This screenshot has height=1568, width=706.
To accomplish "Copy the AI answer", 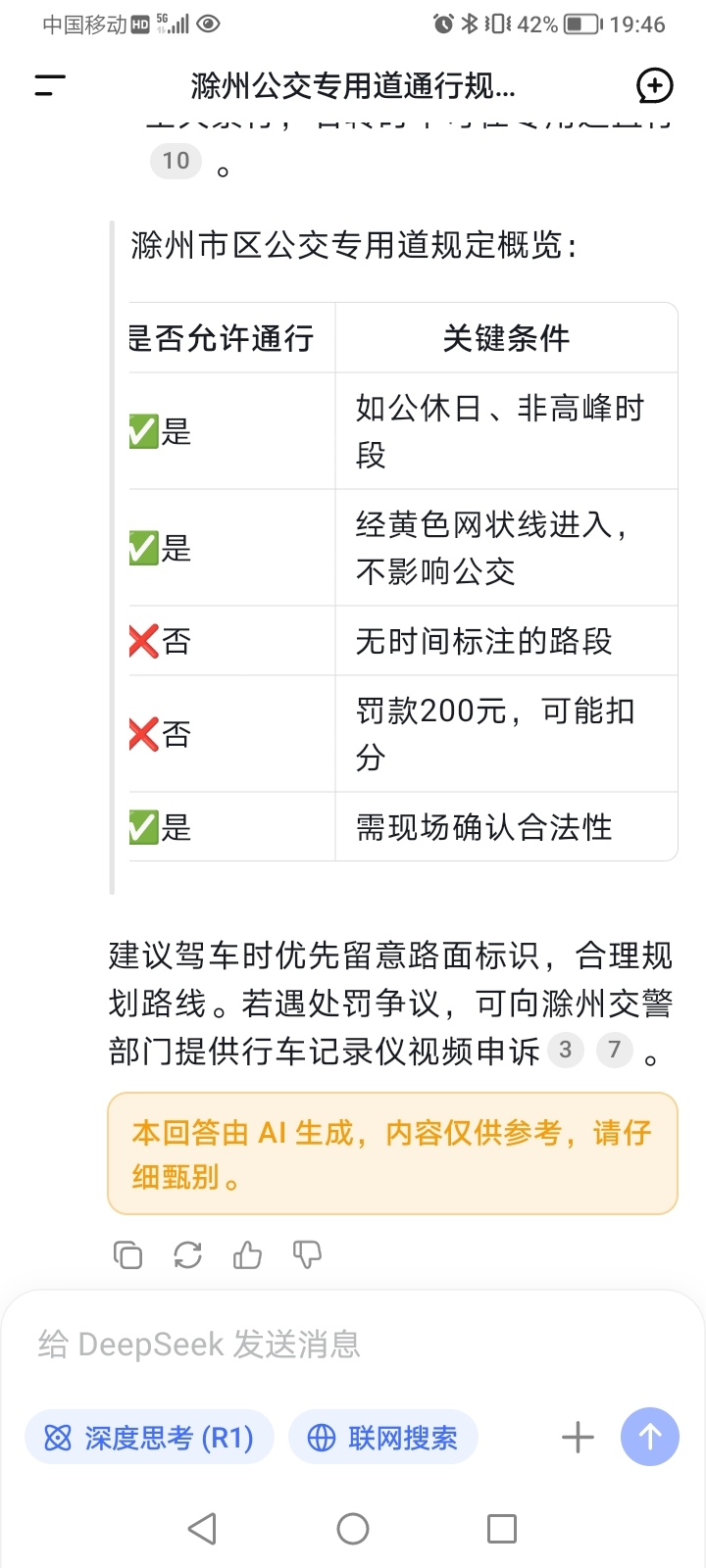I will pyautogui.click(x=127, y=1254).
